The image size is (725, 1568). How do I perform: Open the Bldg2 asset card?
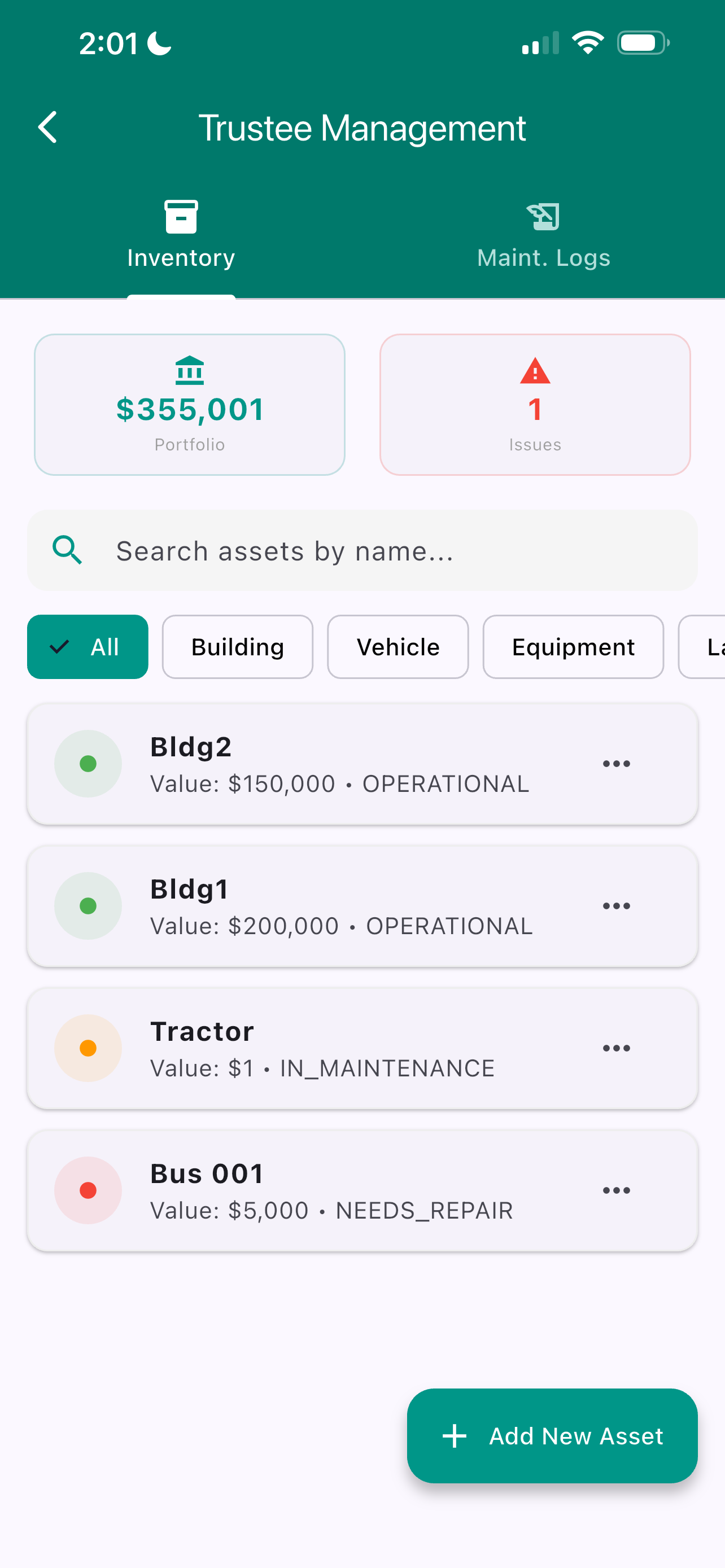pyautogui.click(x=341, y=764)
